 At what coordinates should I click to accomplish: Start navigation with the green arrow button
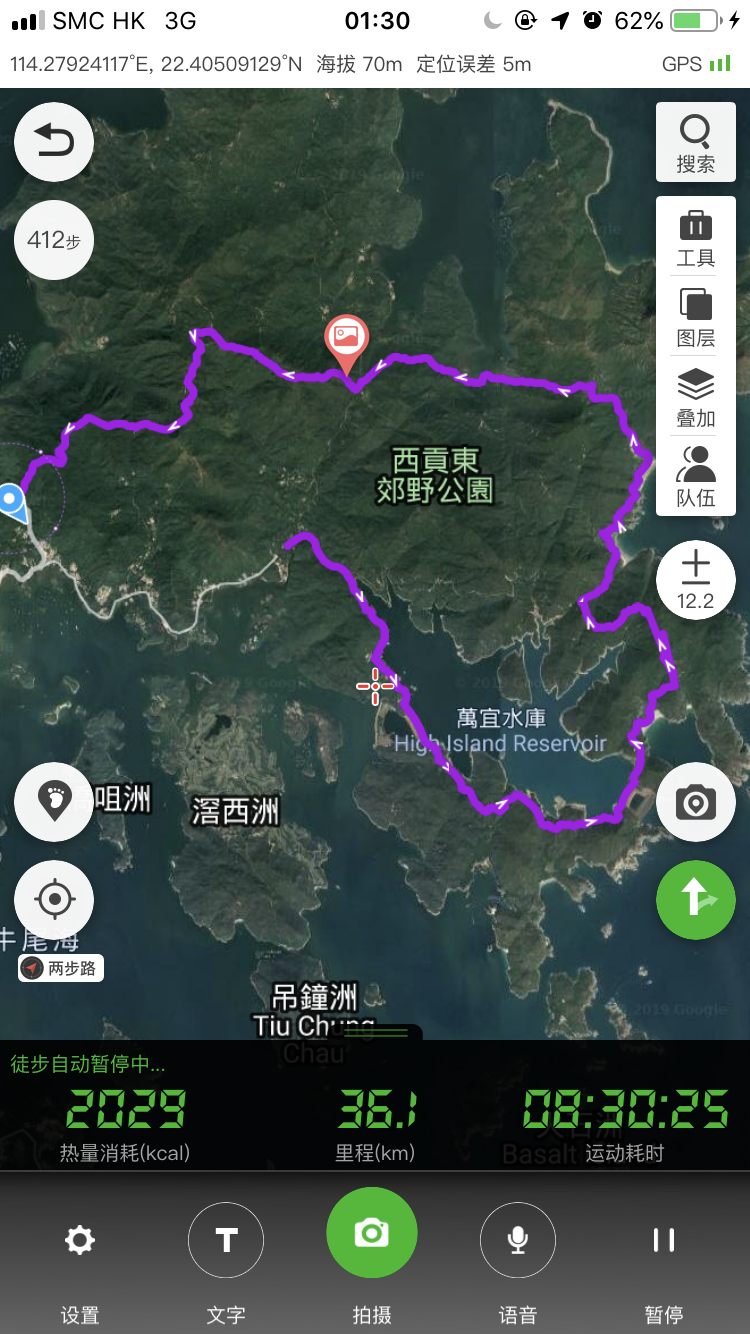coord(695,900)
